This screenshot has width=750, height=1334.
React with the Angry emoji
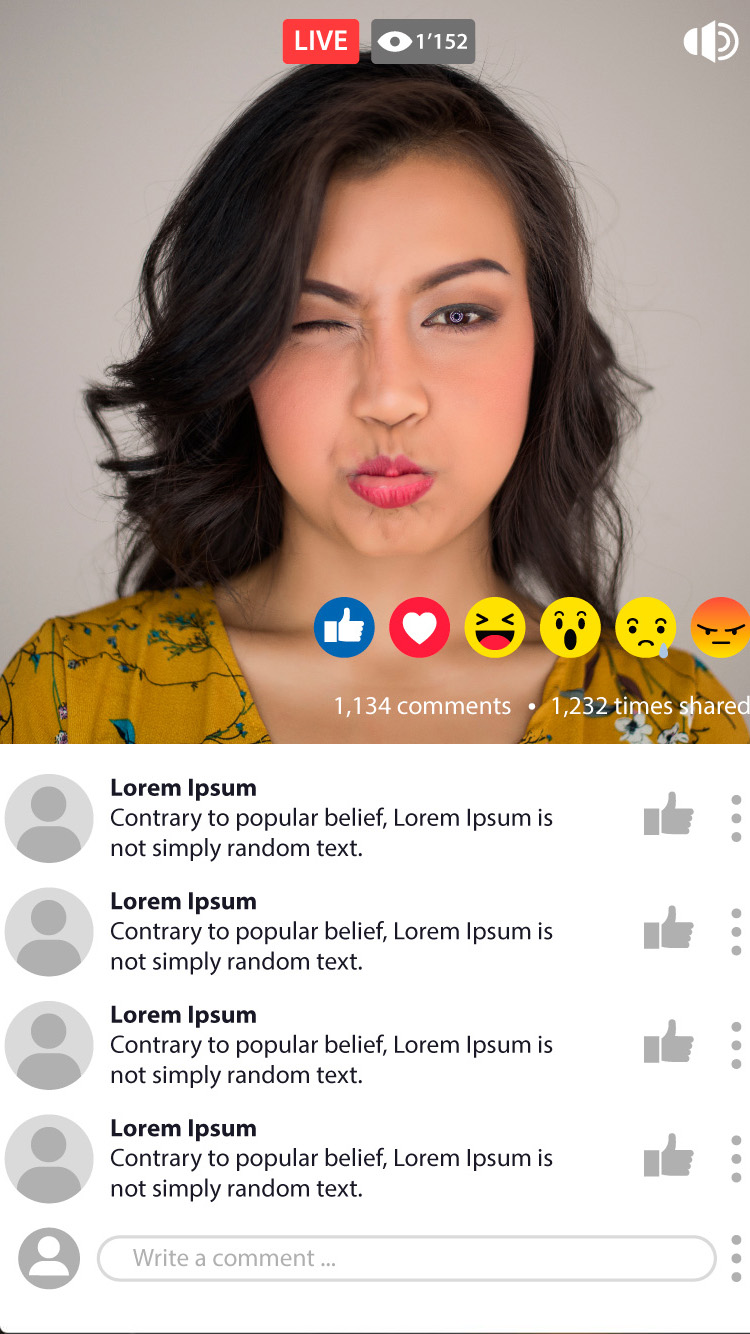[x=720, y=628]
